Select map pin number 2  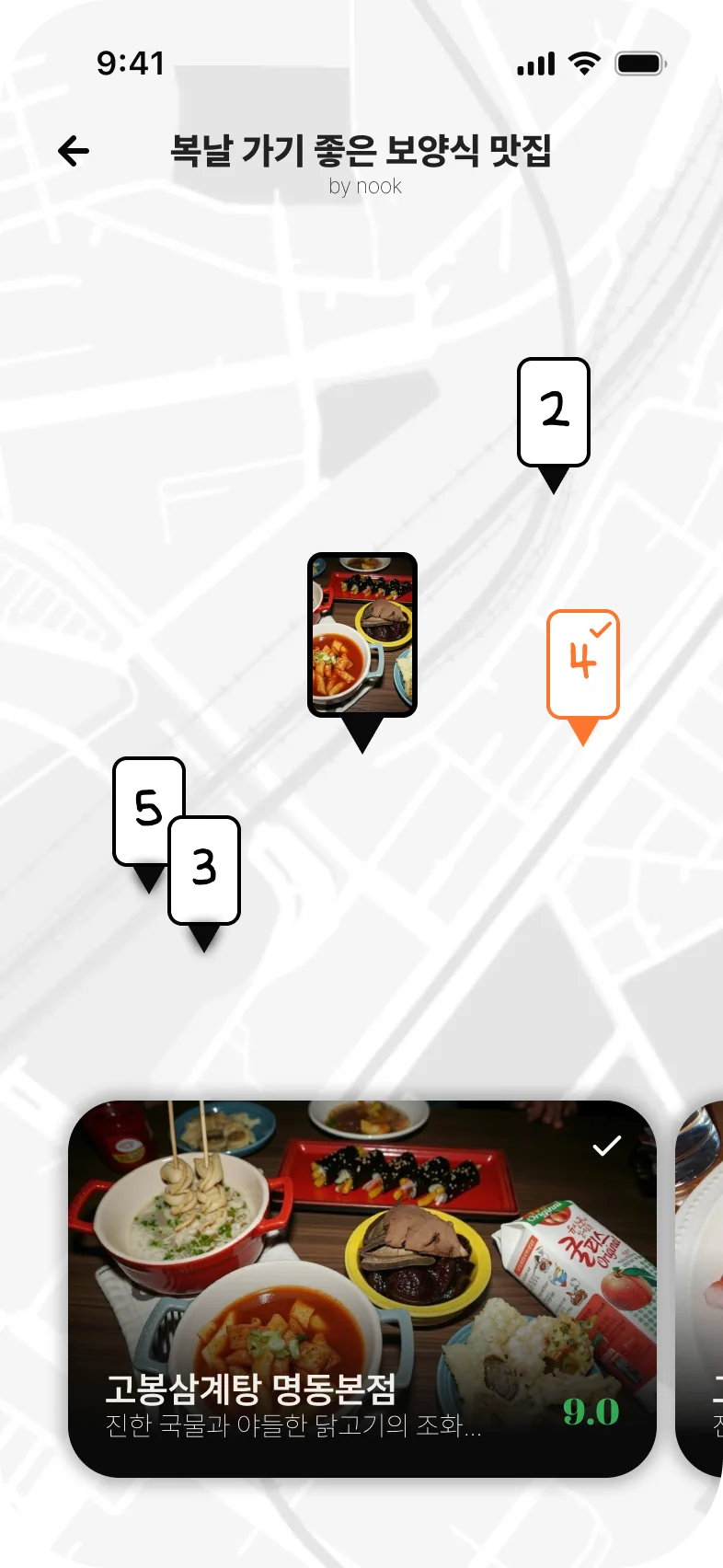coord(553,425)
